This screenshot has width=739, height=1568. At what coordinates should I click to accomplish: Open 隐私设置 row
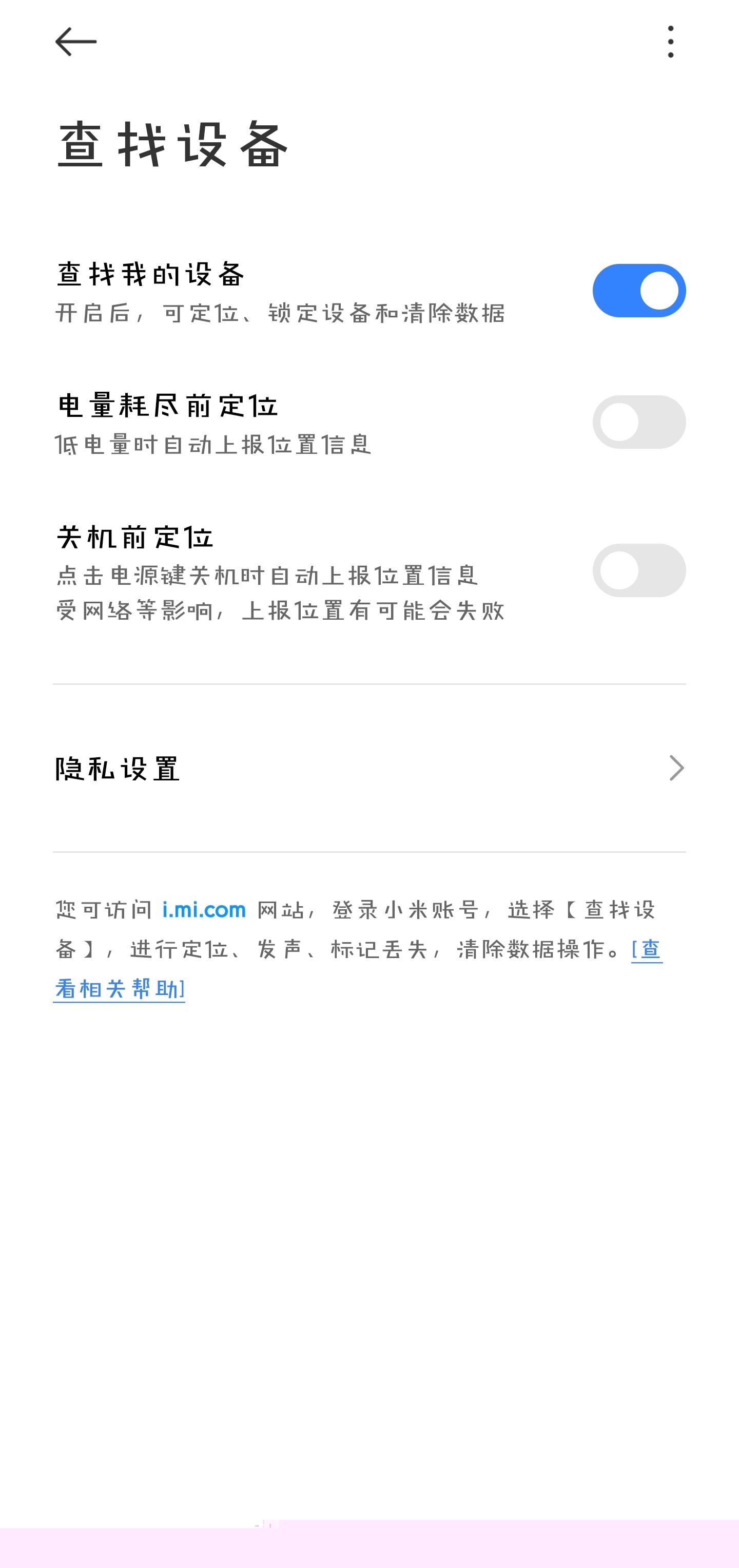(369, 768)
